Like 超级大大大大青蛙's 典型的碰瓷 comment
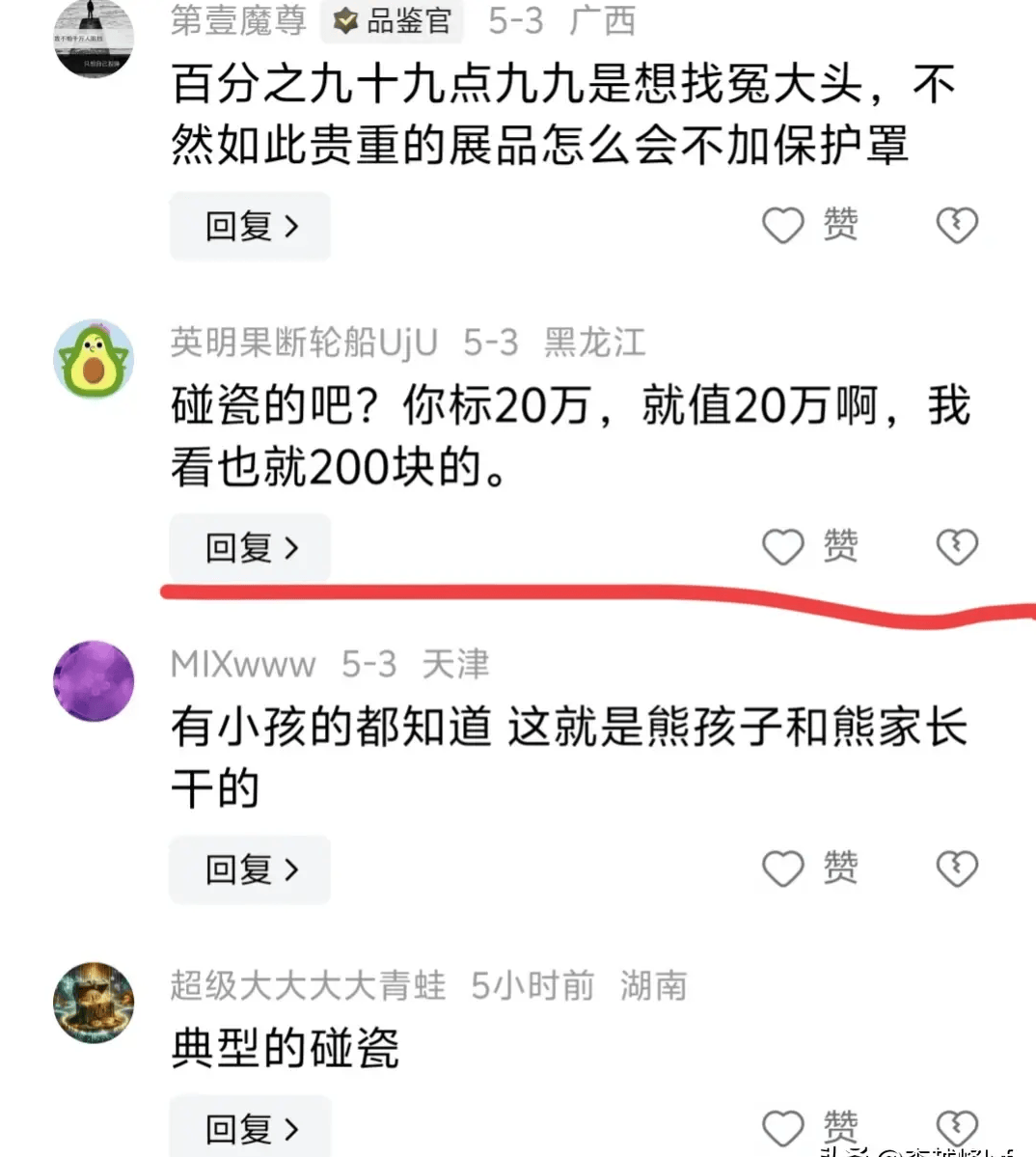Screen dimensions: 1036x1157 pos(783,1127)
